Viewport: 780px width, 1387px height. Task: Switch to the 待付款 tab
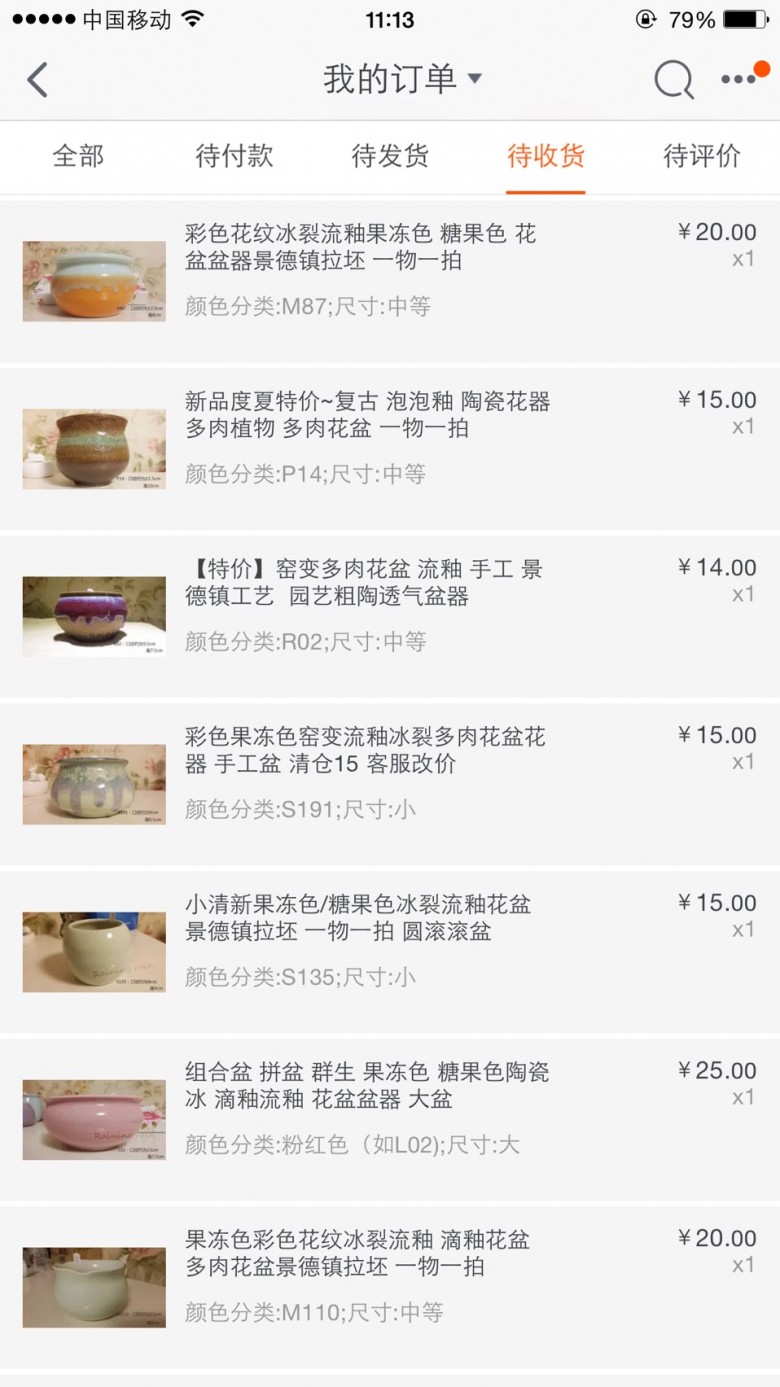tap(234, 156)
